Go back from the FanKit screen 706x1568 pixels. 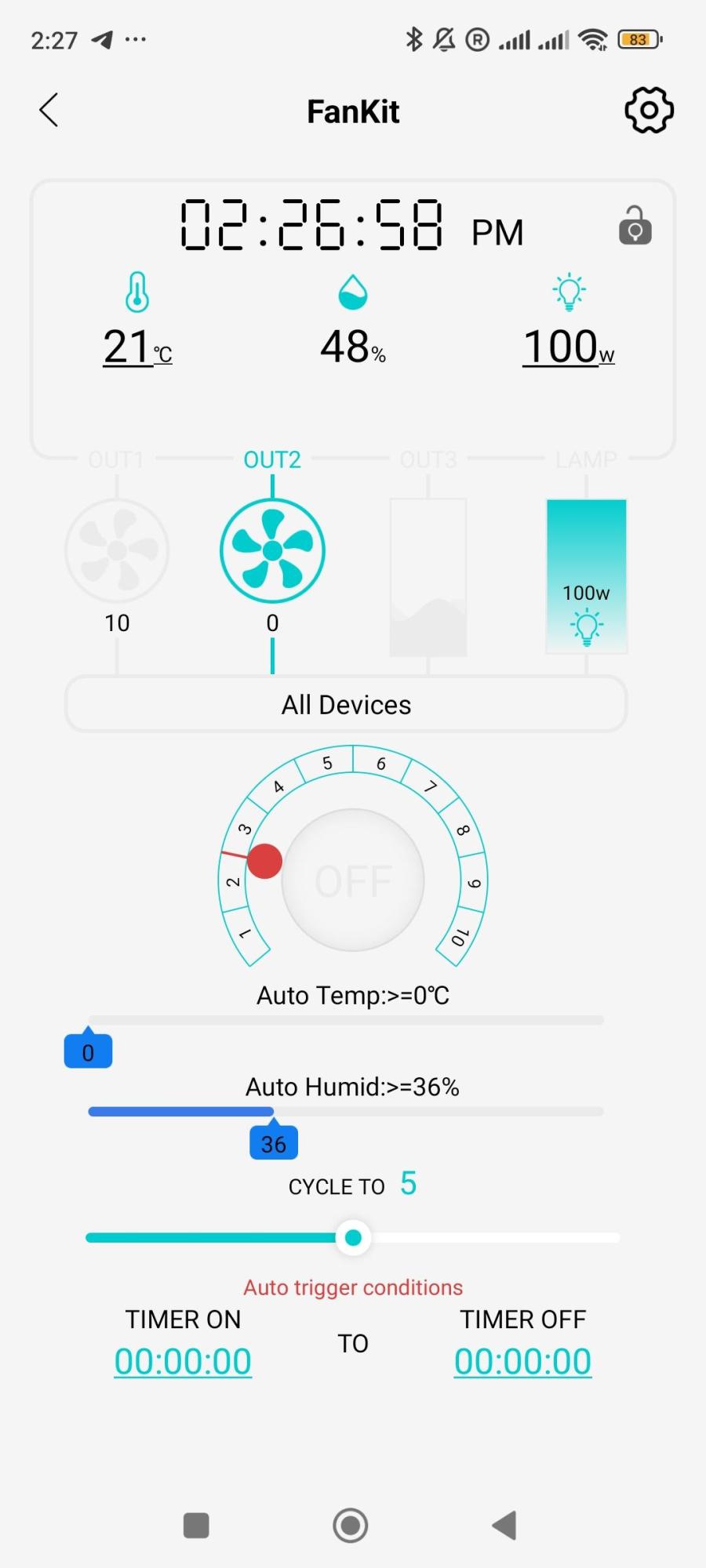(x=49, y=111)
